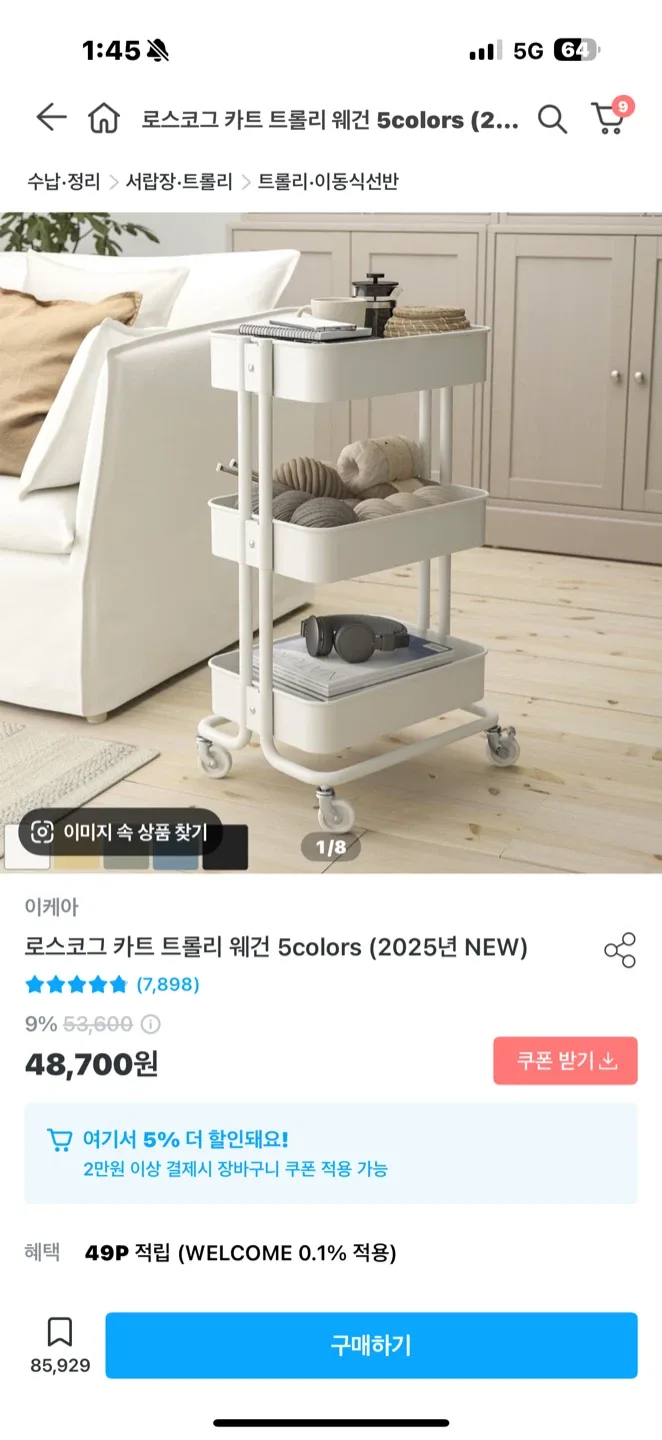Open the 서랍장·트롤리 breadcrumb category
This screenshot has width=662, height=1440.
[x=179, y=181]
